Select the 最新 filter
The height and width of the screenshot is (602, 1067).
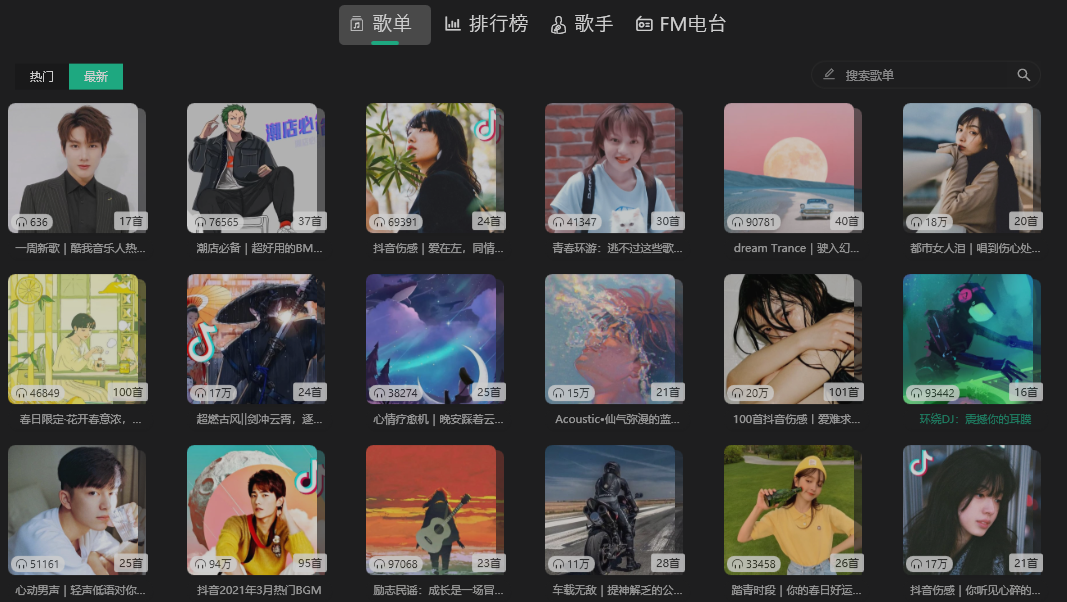coord(96,77)
